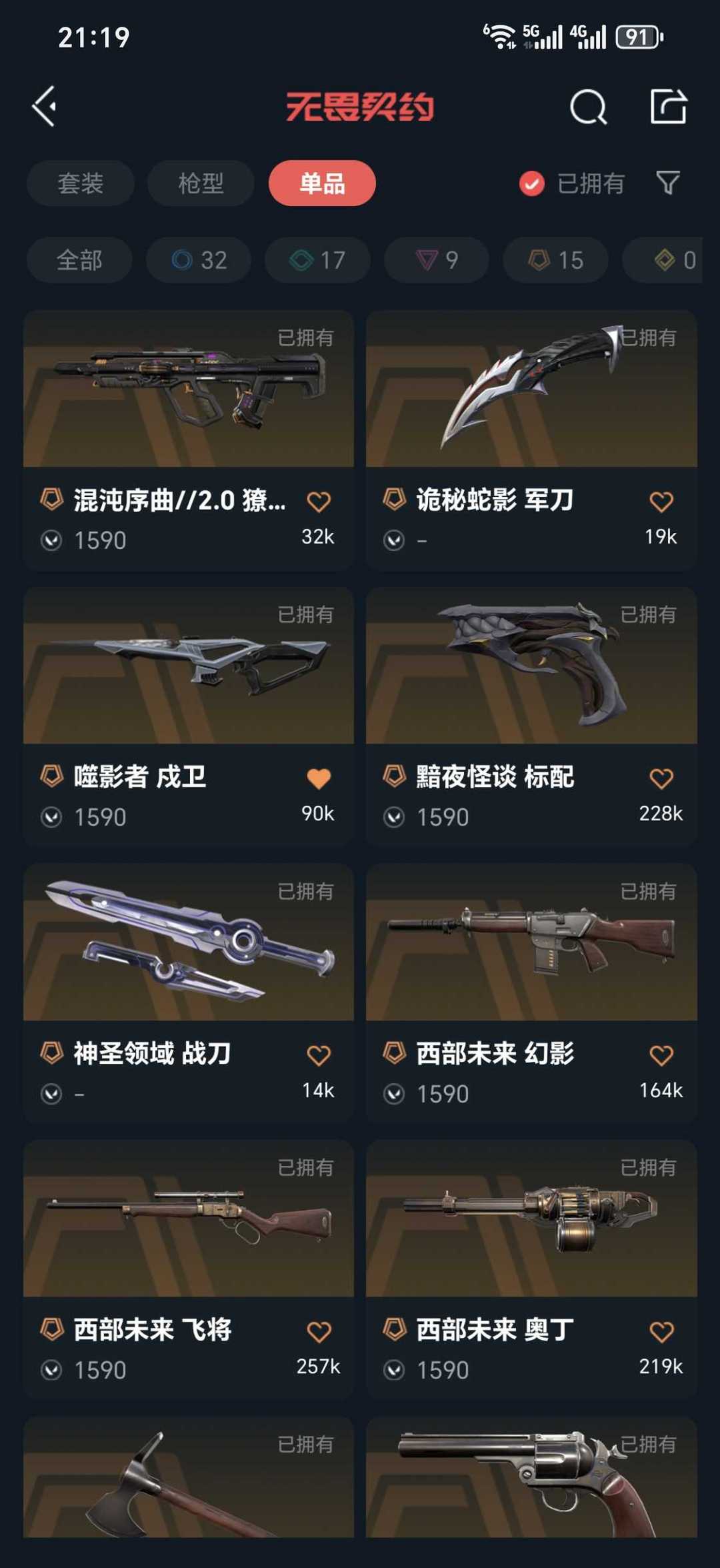Open the filter funnel icon
The width and height of the screenshot is (720, 1568).
coord(669,183)
